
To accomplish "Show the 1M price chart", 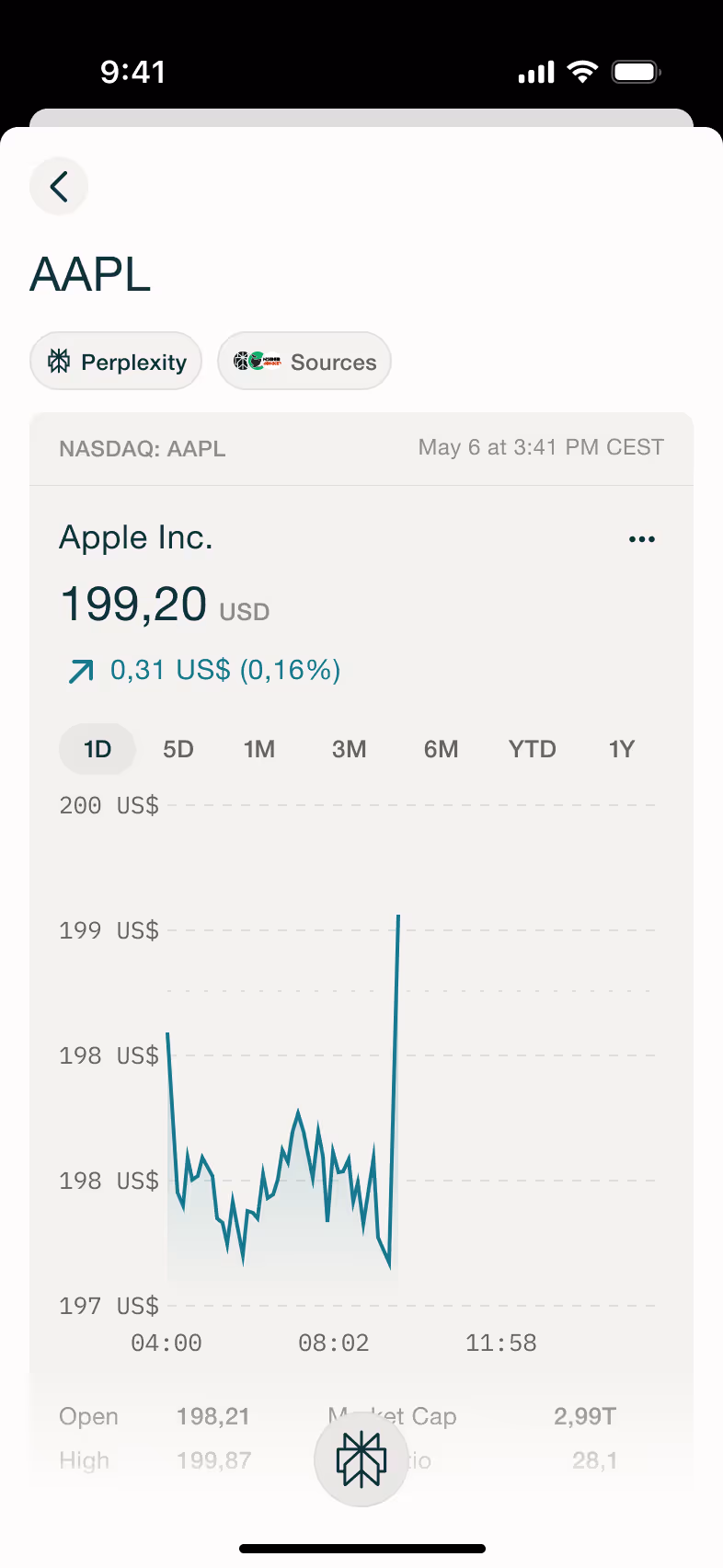I will [x=259, y=749].
